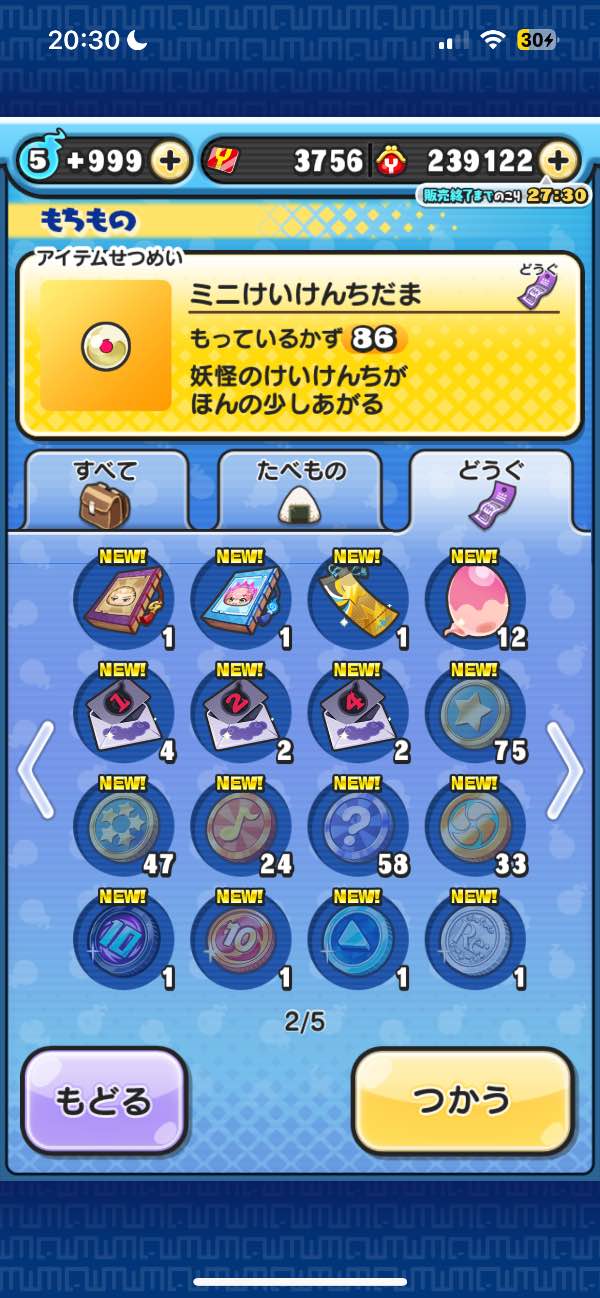Tap the plus button next to +999
Viewport: 600px width, 1298px height.
(x=171, y=160)
